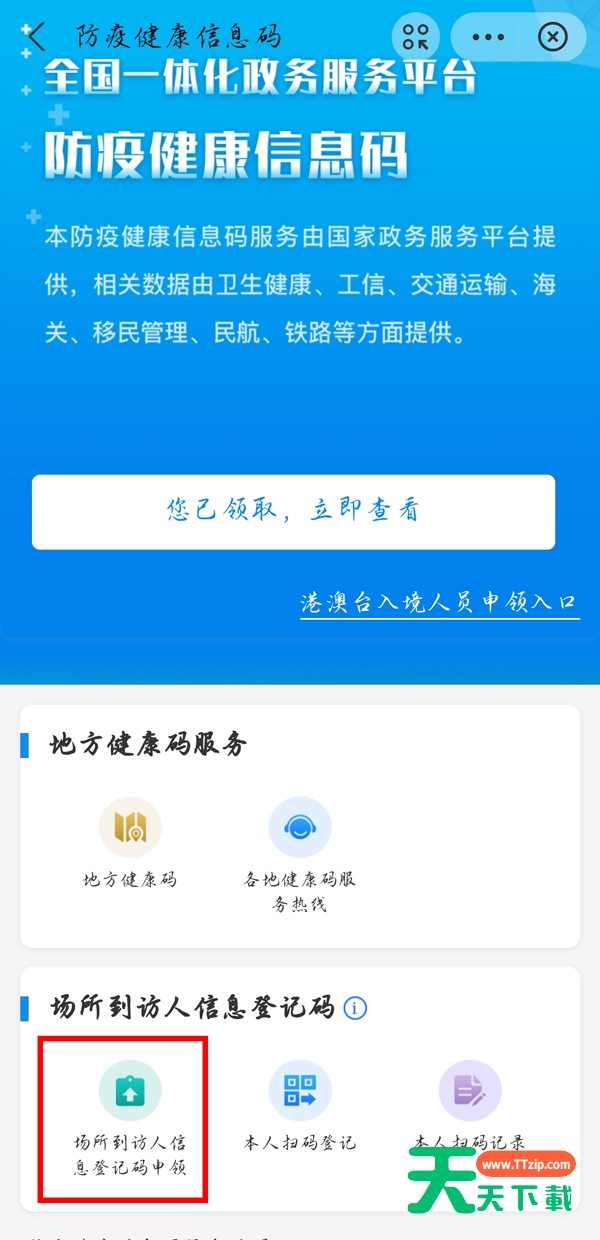Close the mini-program with the X
600x1240 pixels.
[x=552, y=38]
